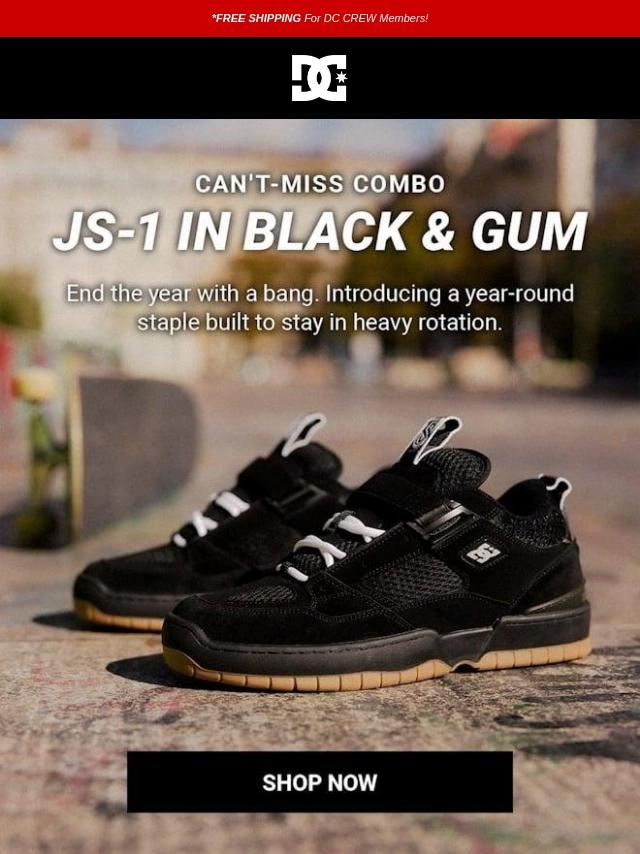The height and width of the screenshot is (854, 640).
Task: Open the DC logo home link
Action: (319, 78)
